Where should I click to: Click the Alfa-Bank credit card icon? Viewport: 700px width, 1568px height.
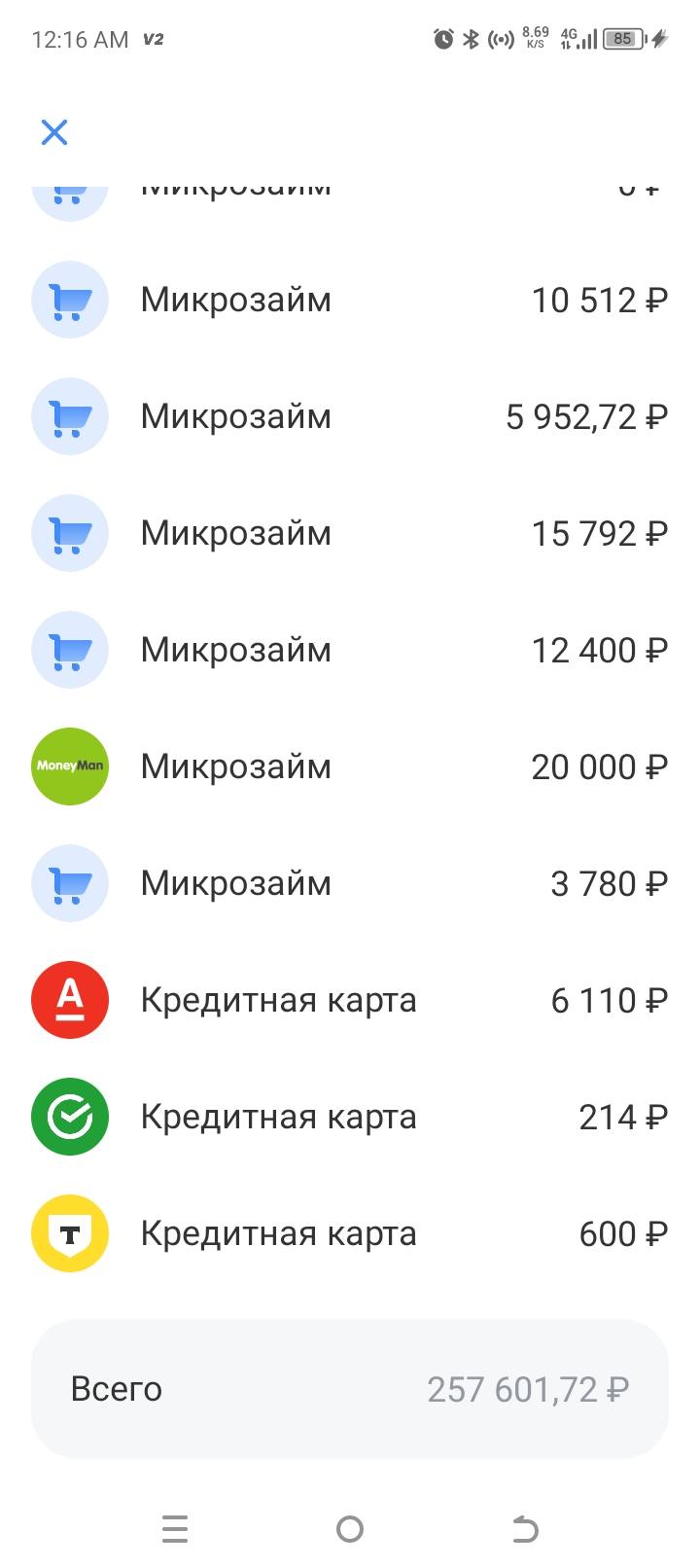(x=69, y=999)
